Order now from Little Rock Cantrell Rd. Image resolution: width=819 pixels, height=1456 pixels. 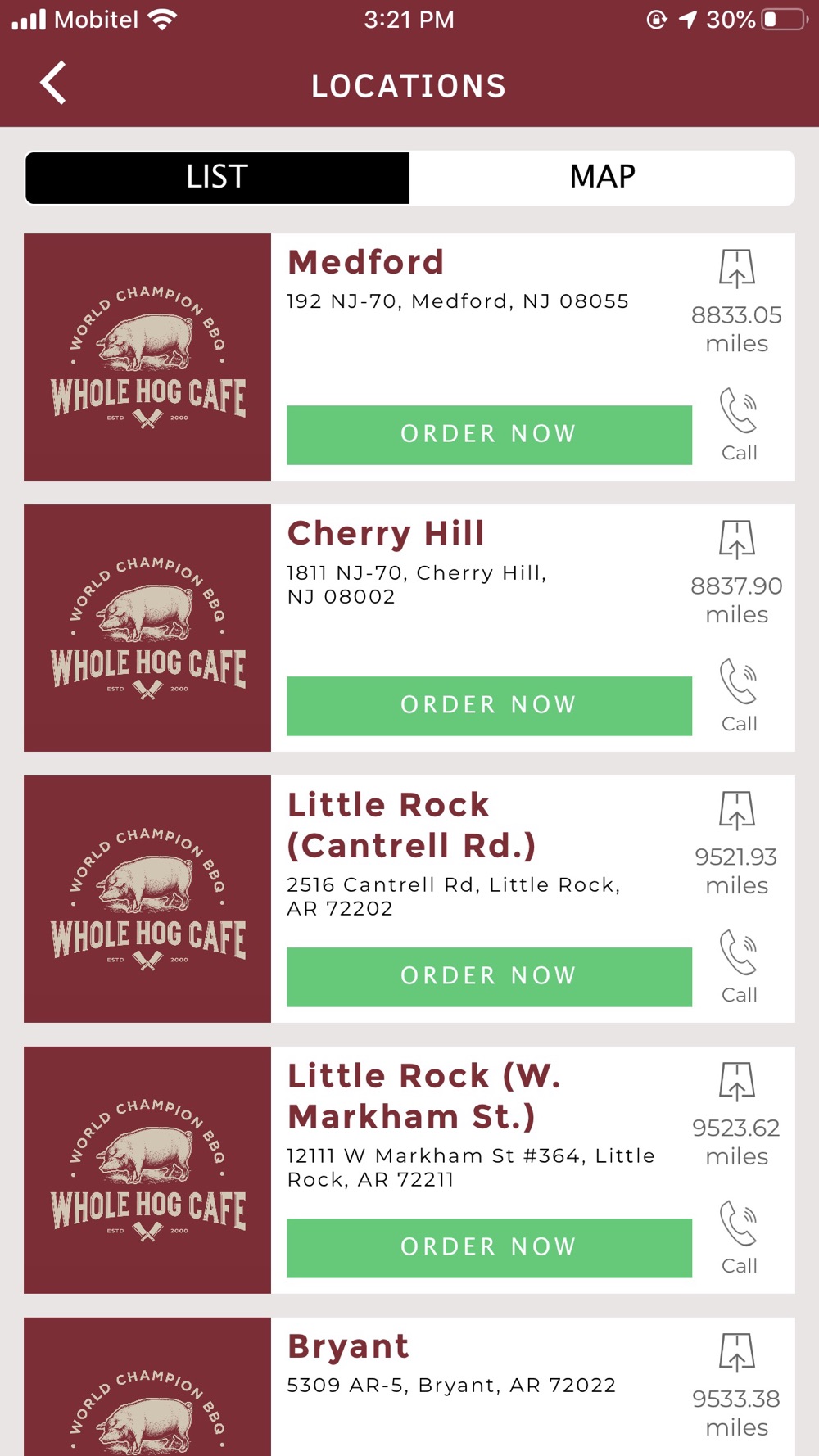click(489, 977)
